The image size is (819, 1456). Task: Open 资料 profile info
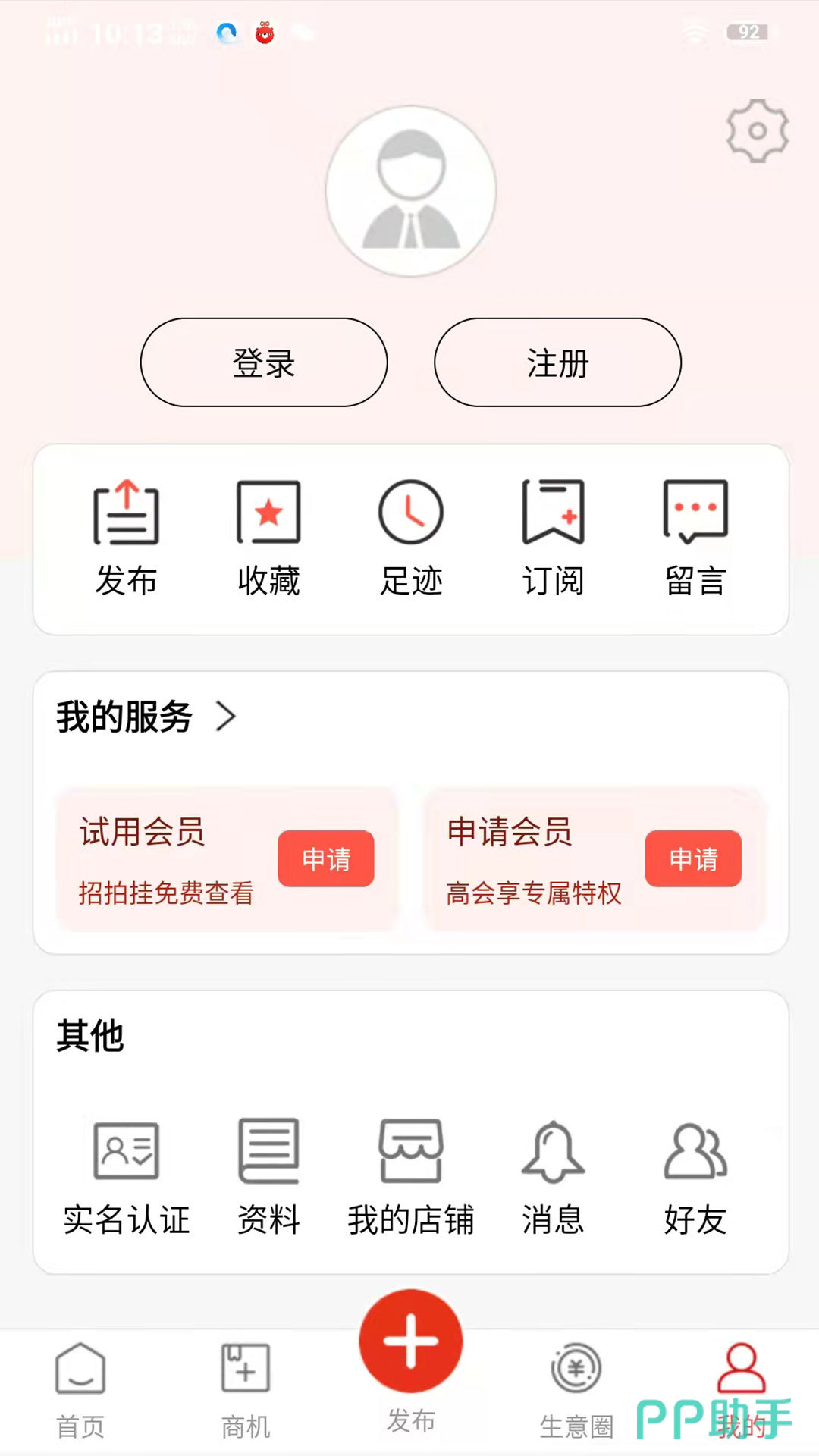268,1177
